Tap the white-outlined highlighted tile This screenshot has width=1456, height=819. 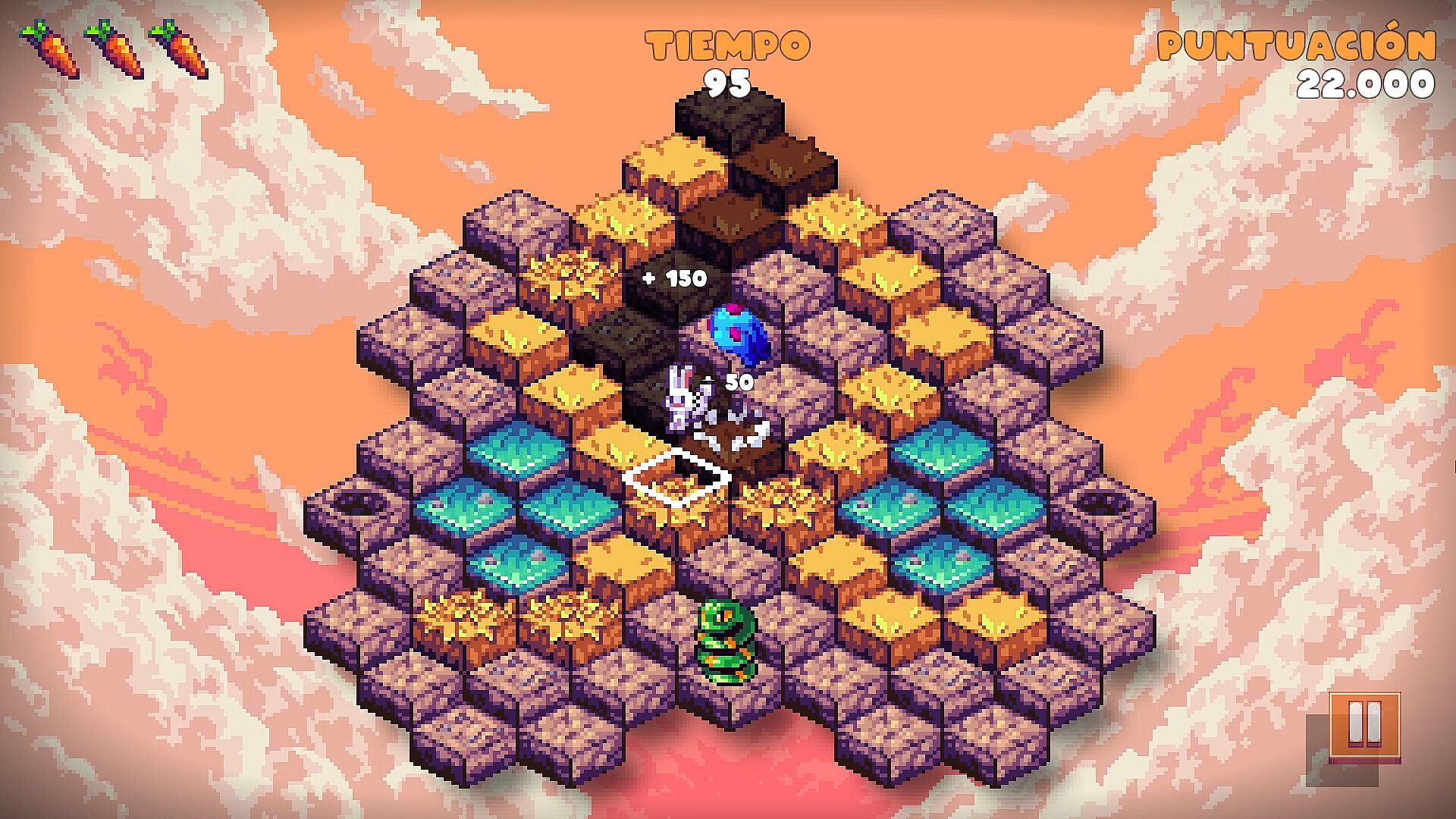pyautogui.click(x=676, y=477)
